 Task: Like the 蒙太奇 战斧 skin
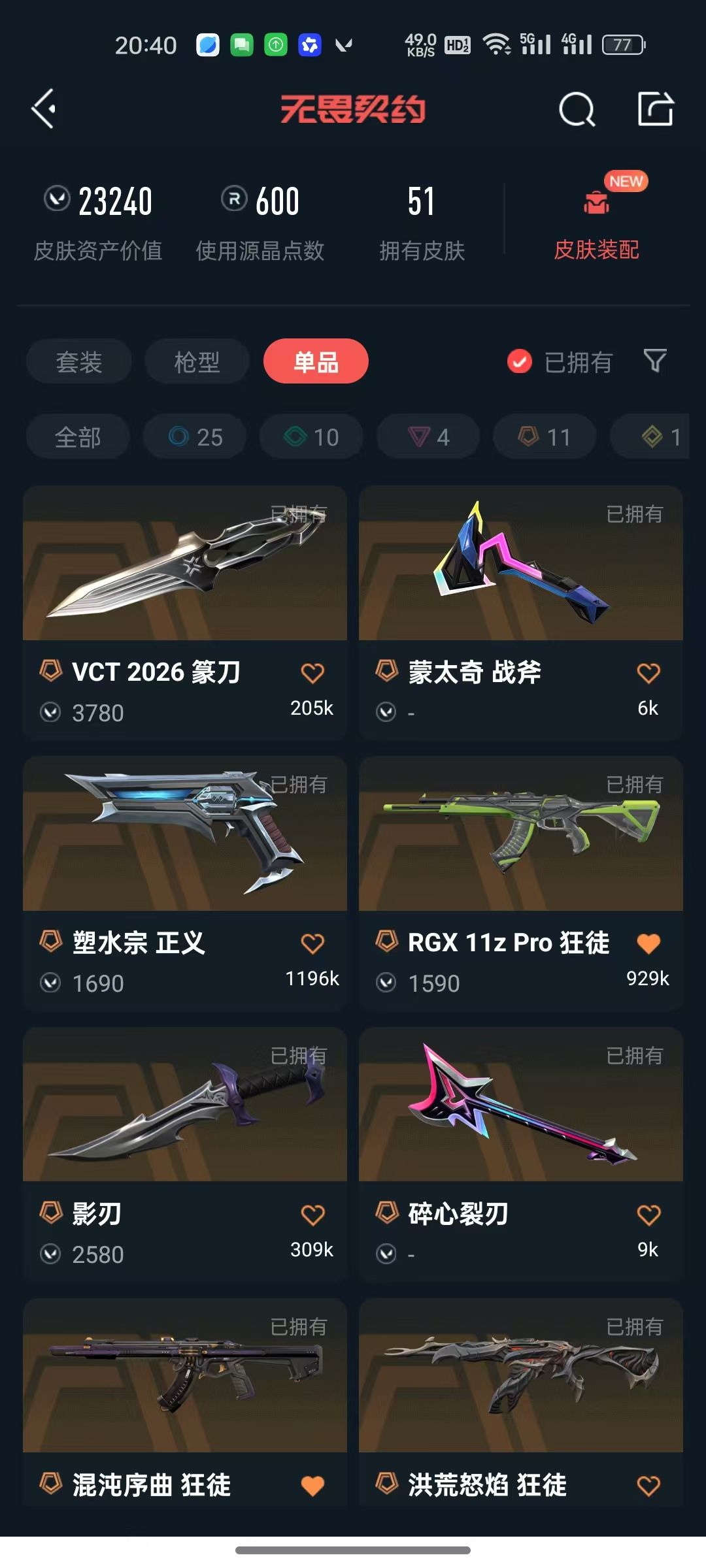point(648,673)
